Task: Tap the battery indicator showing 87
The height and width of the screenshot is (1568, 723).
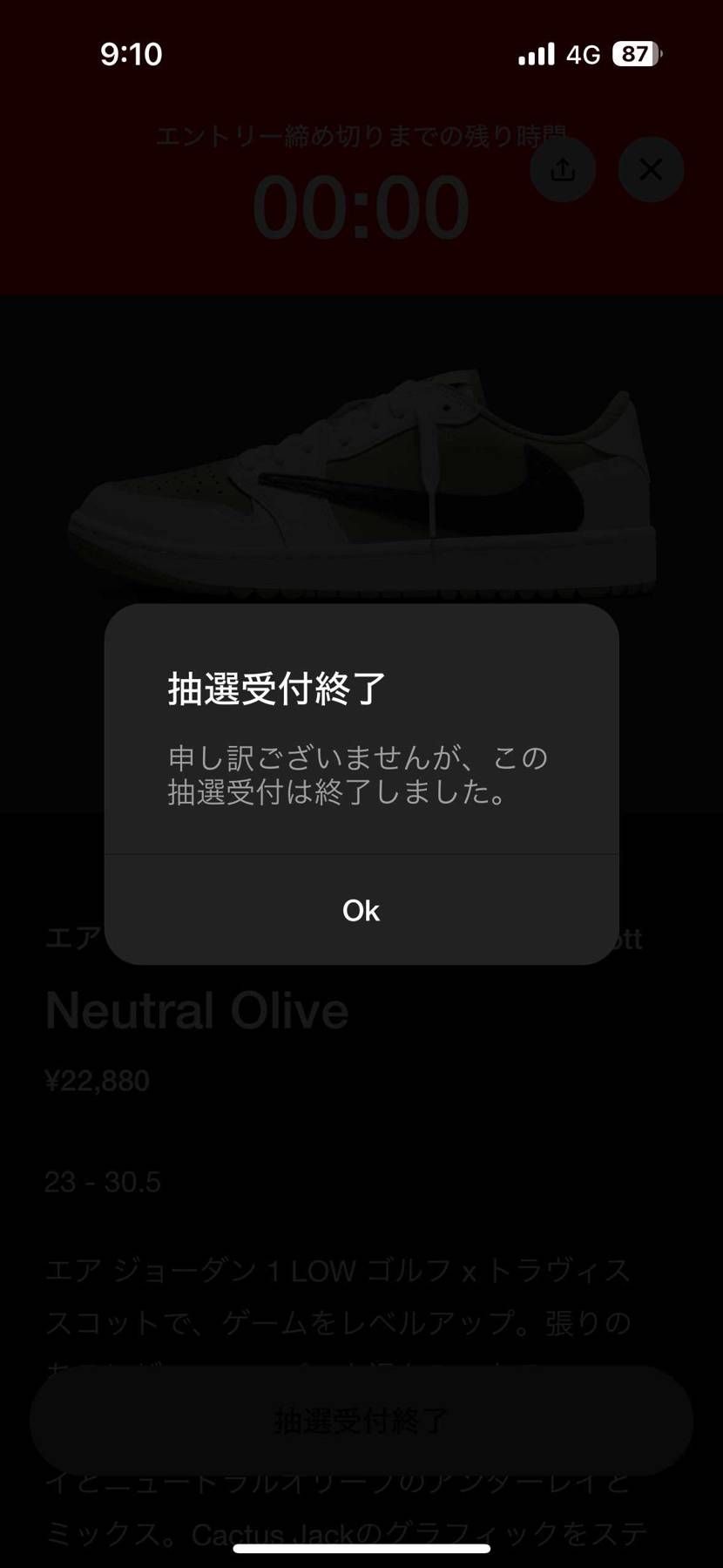Action: [635, 54]
